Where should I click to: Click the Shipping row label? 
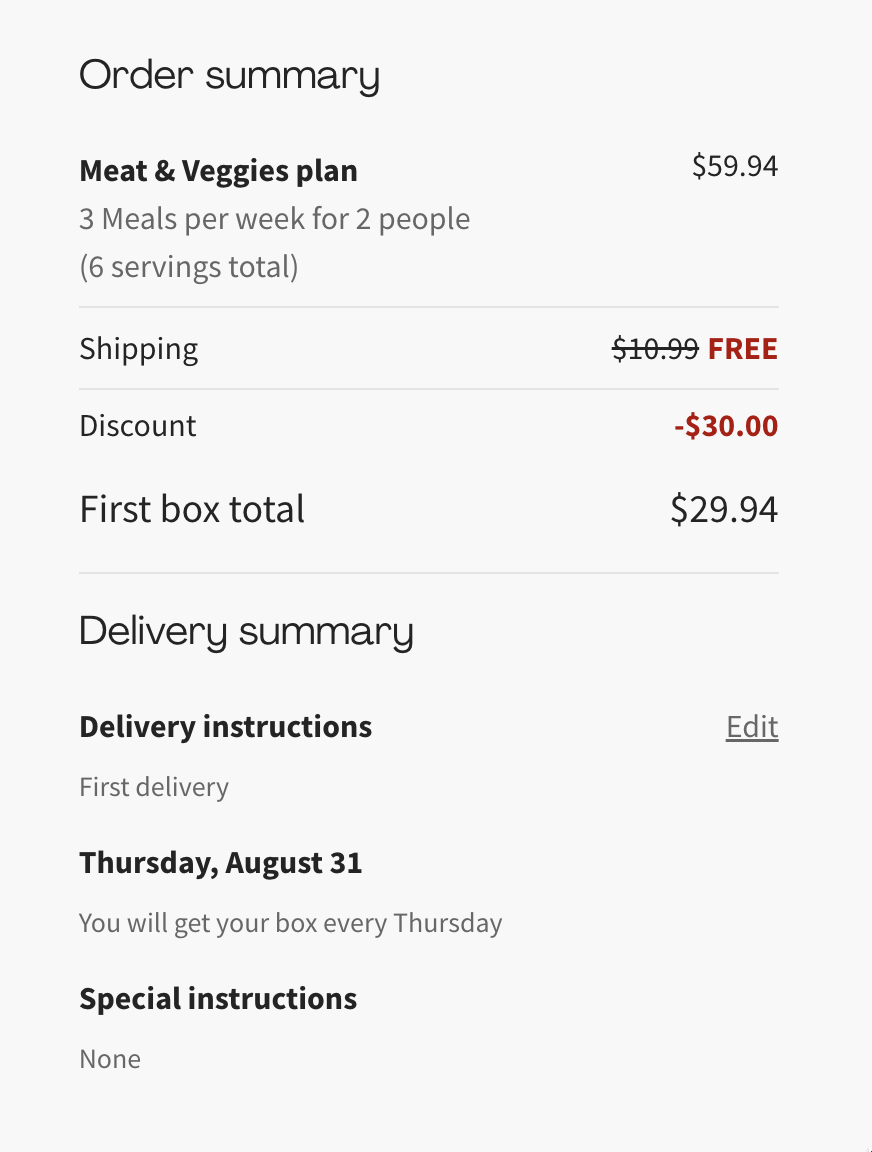coord(138,348)
